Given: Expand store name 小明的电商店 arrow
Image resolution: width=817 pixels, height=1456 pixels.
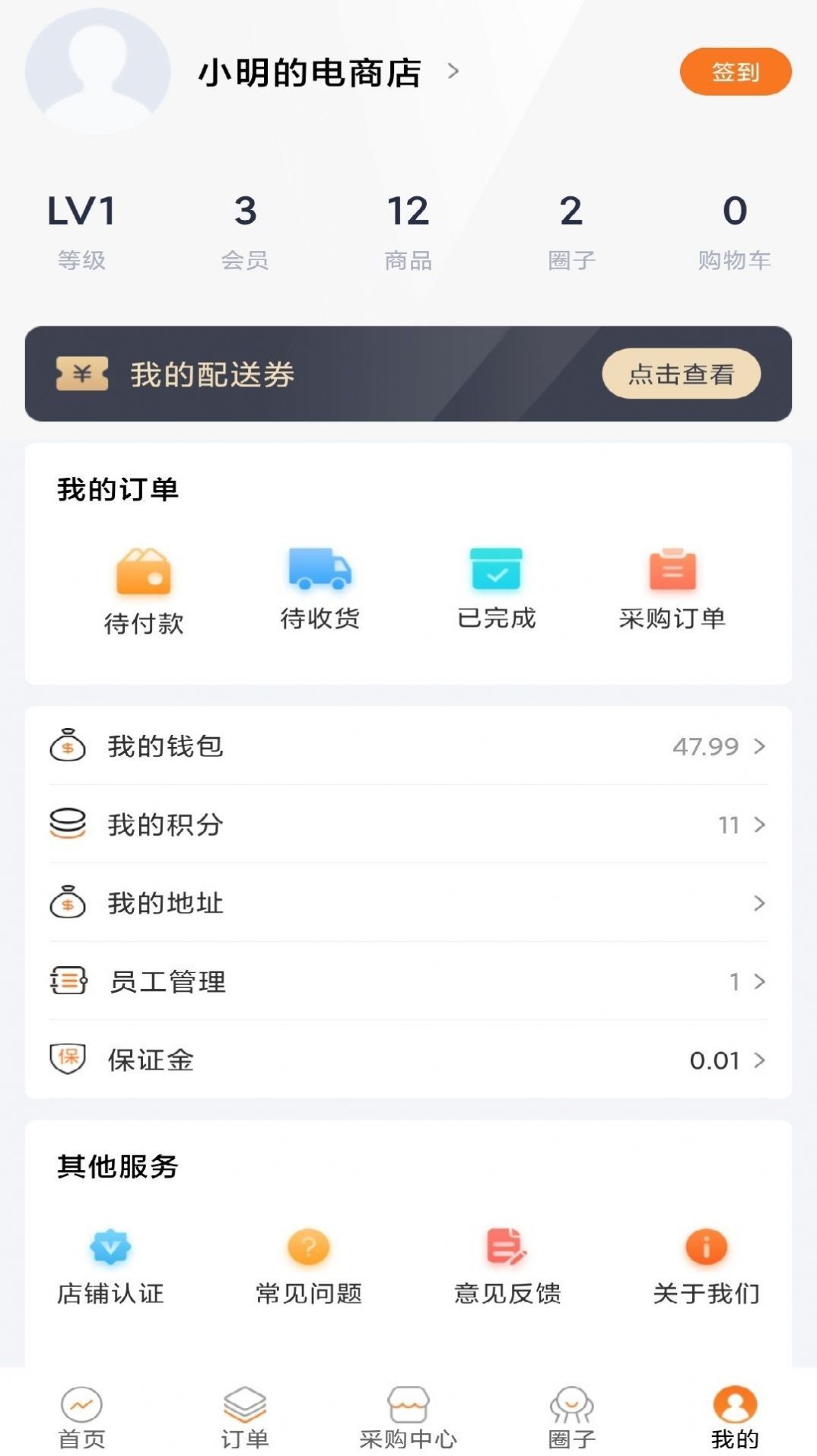Looking at the screenshot, I should (x=455, y=72).
